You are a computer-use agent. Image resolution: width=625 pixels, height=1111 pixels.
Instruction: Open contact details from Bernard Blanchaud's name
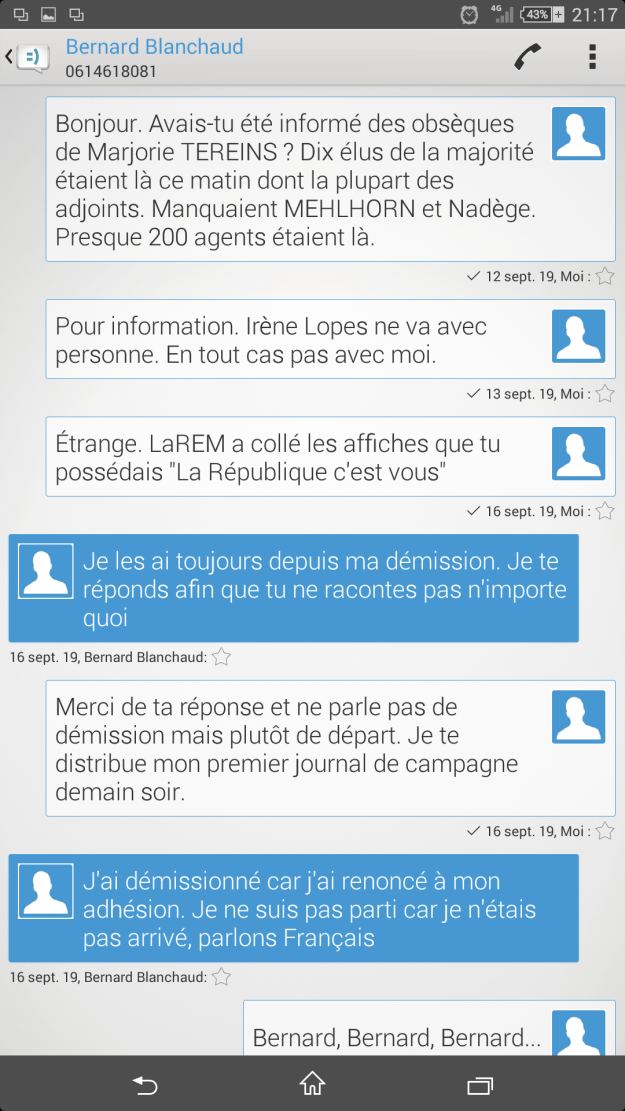pos(154,47)
